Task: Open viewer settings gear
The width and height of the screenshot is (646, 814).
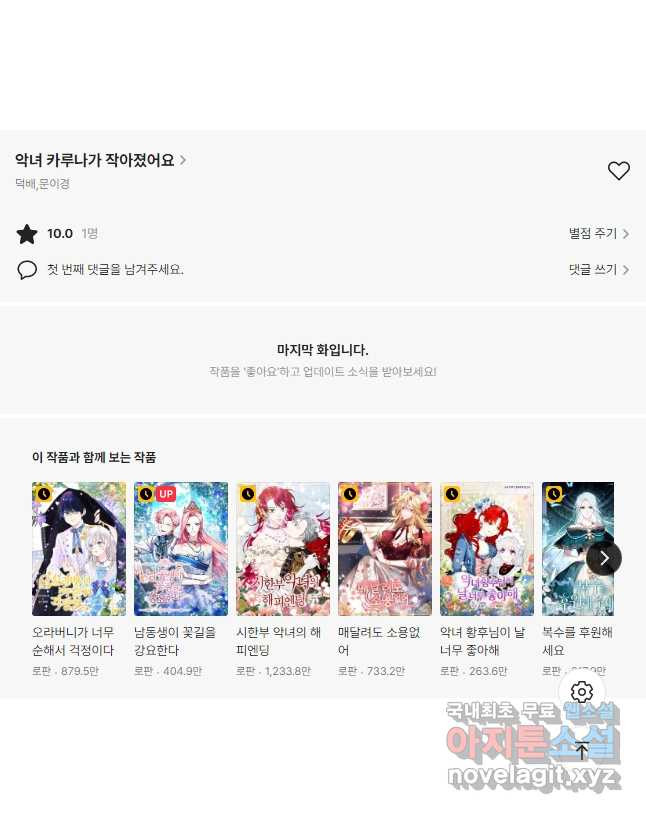Action: [x=582, y=692]
